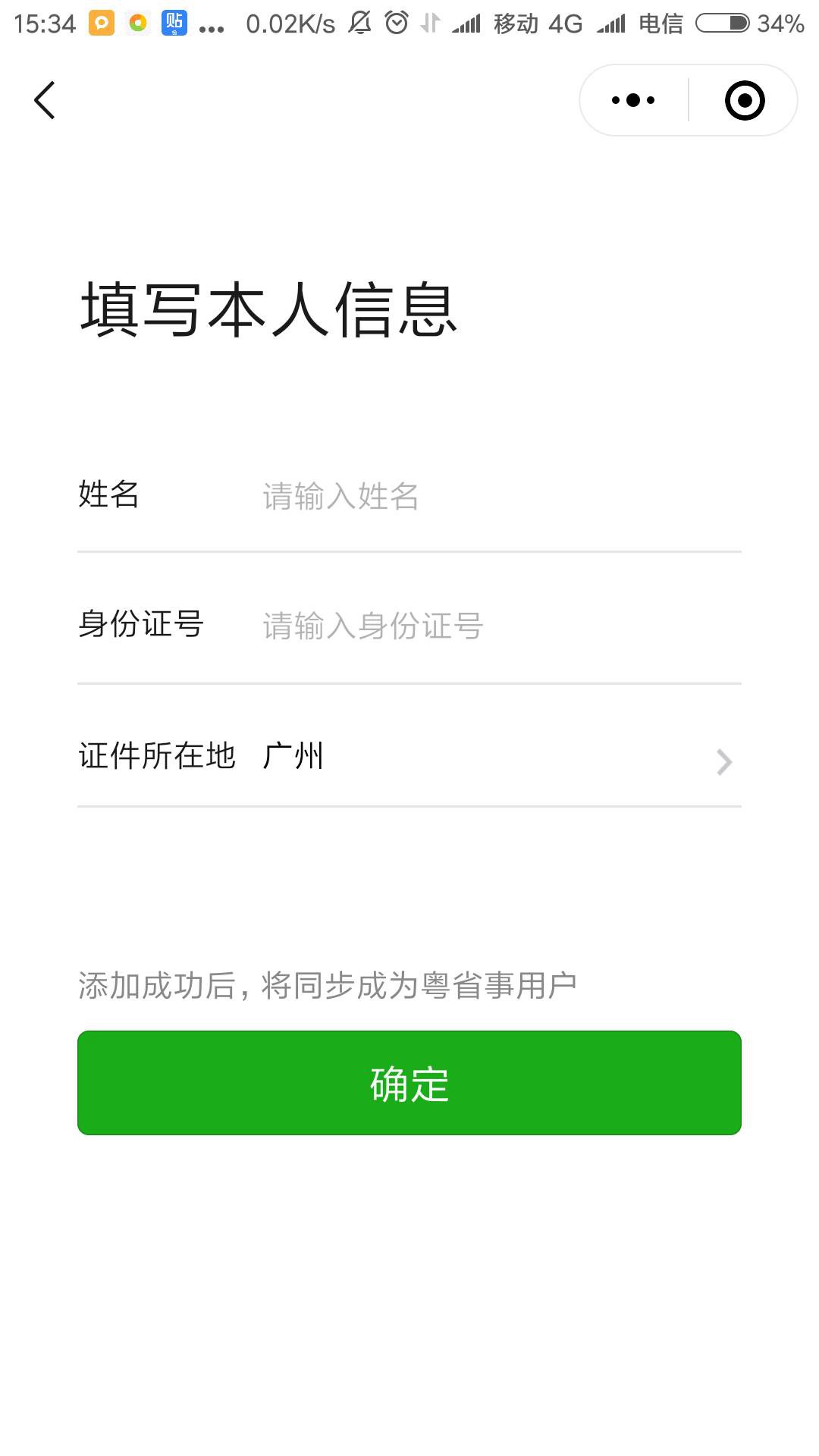The height and width of the screenshot is (1456, 819).
Task: Open the mini program three-dot menu
Action: point(633,100)
